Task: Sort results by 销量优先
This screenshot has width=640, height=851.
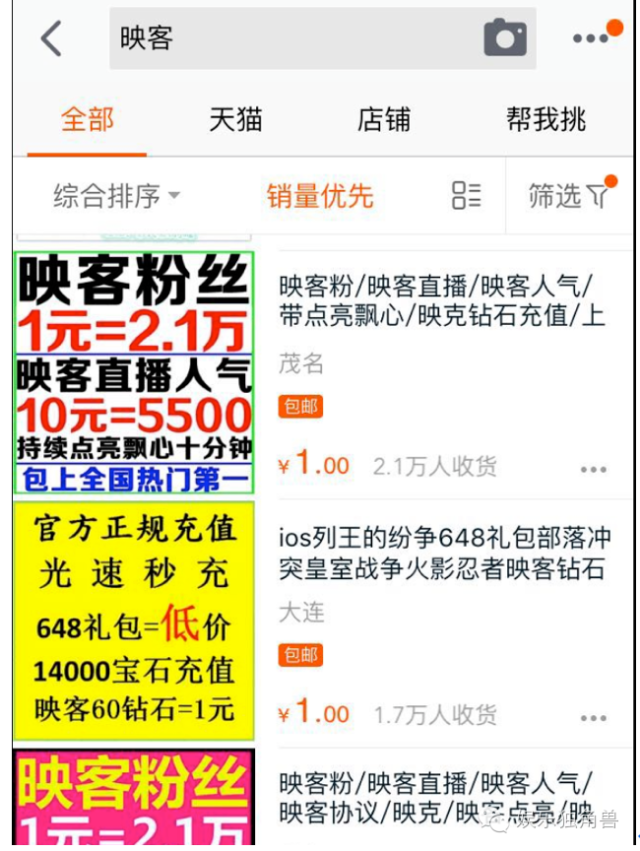Action: click(x=320, y=195)
